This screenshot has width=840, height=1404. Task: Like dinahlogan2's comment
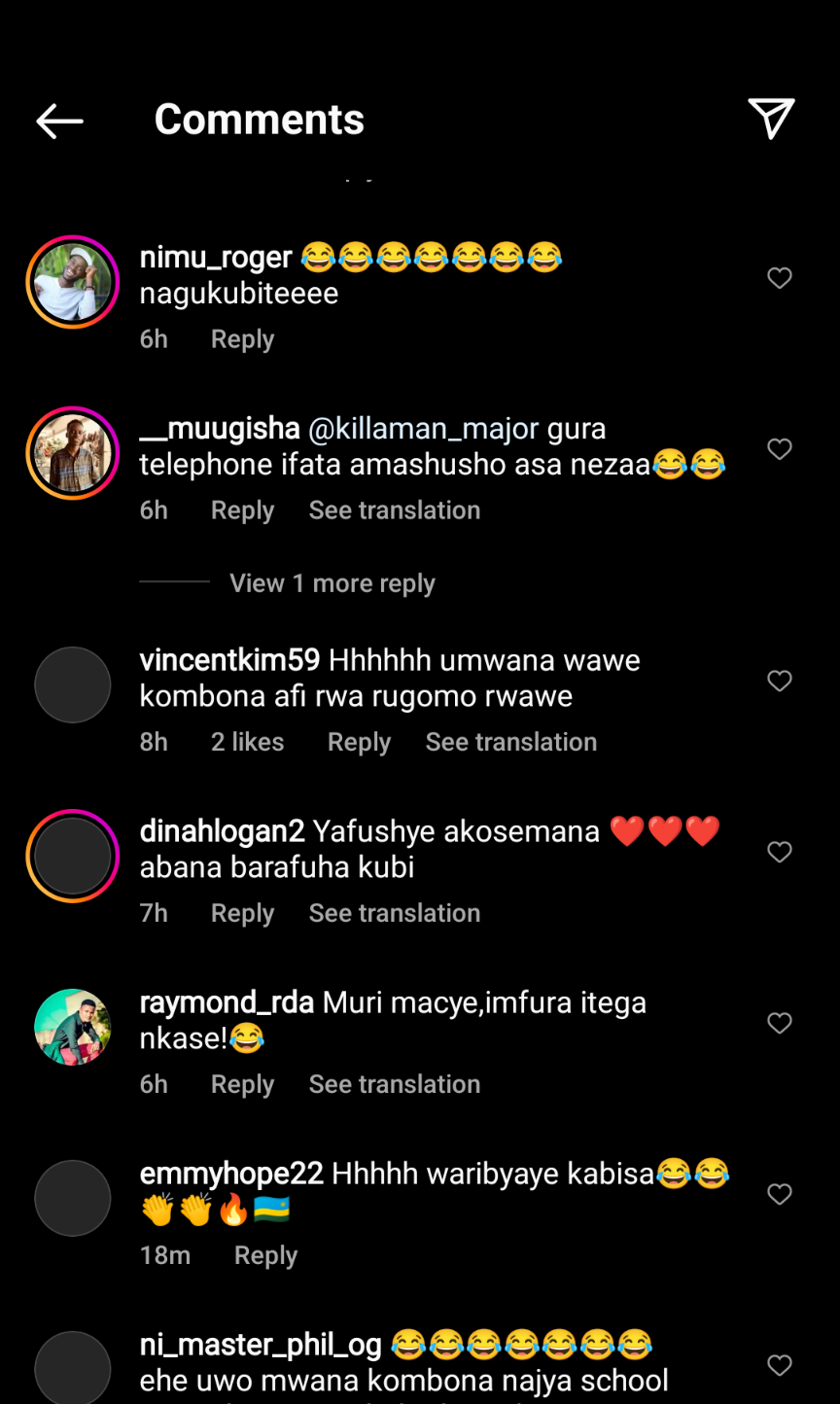click(780, 852)
